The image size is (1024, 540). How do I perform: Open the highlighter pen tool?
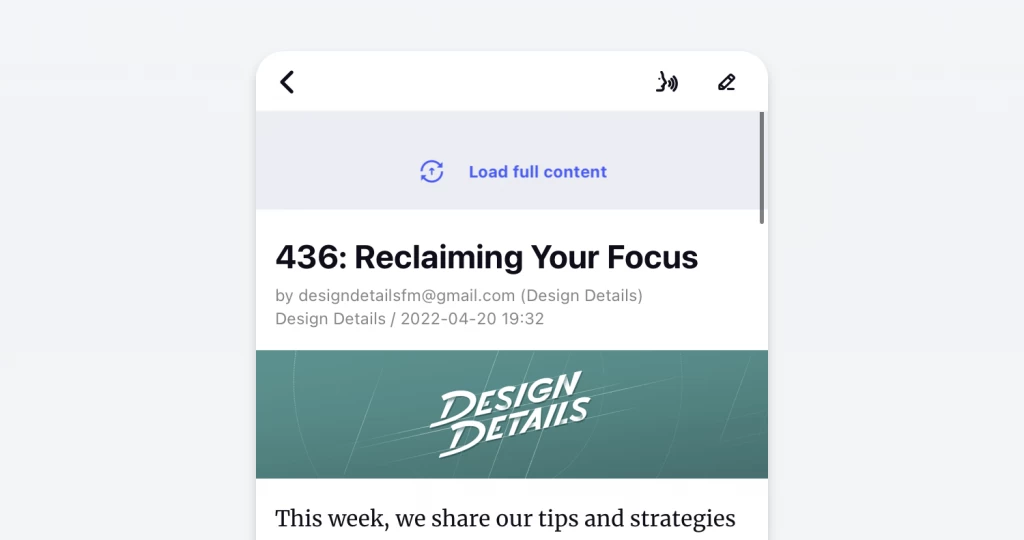[726, 82]
